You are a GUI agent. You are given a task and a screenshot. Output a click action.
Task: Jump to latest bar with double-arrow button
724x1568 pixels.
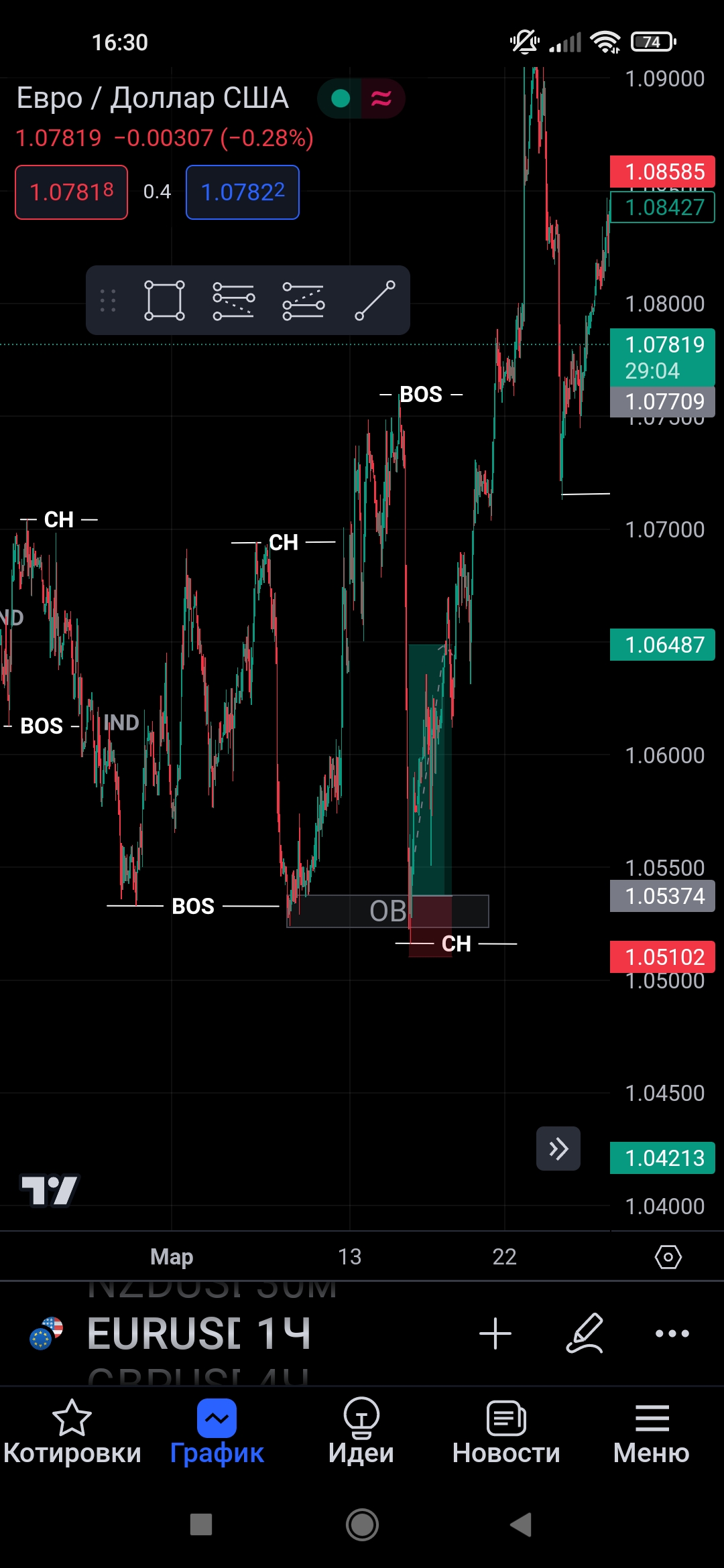coord(558,1149)
